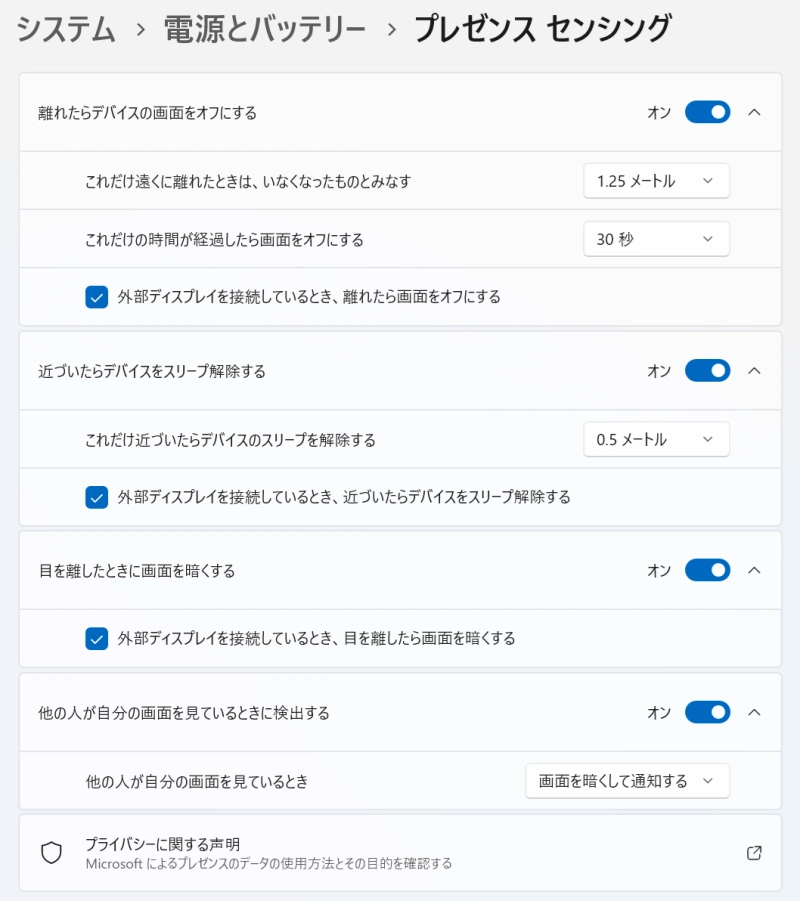800x901 pixels.
Task: Toggle off 目を離したときに画面を暗くする
Action: [707, 570]
